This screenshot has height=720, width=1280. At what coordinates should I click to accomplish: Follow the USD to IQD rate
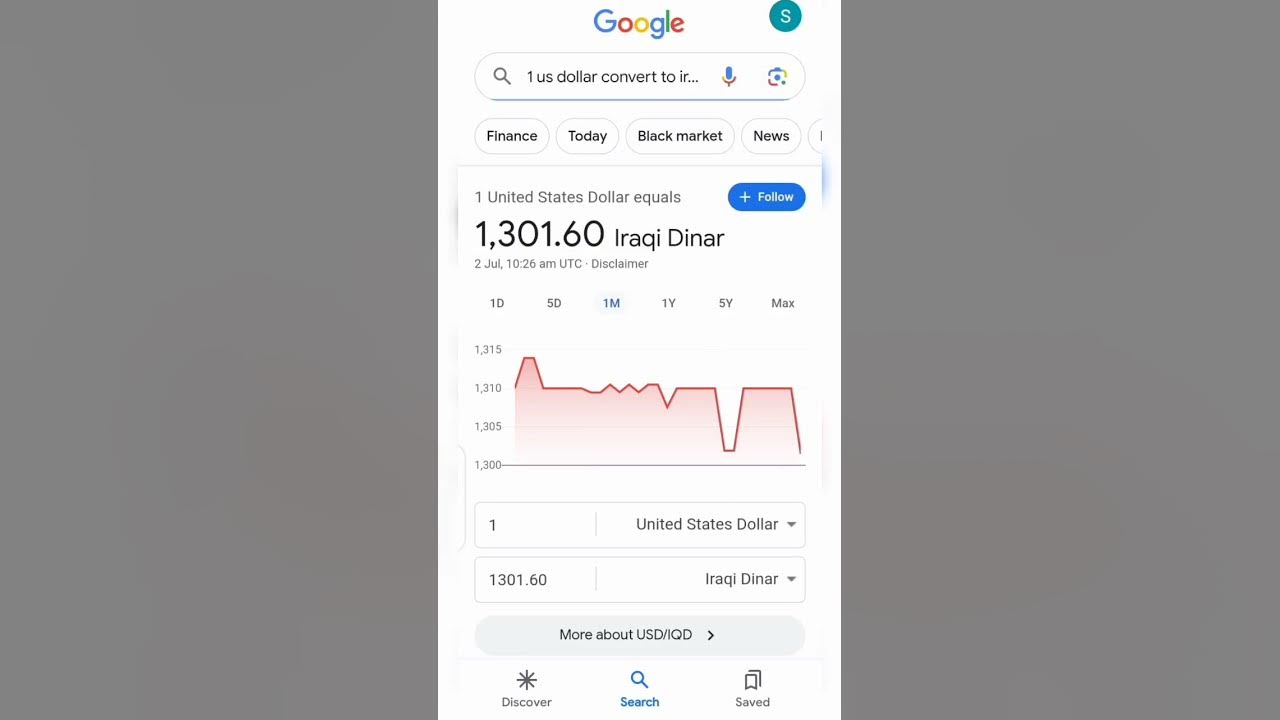coord(766,197)
